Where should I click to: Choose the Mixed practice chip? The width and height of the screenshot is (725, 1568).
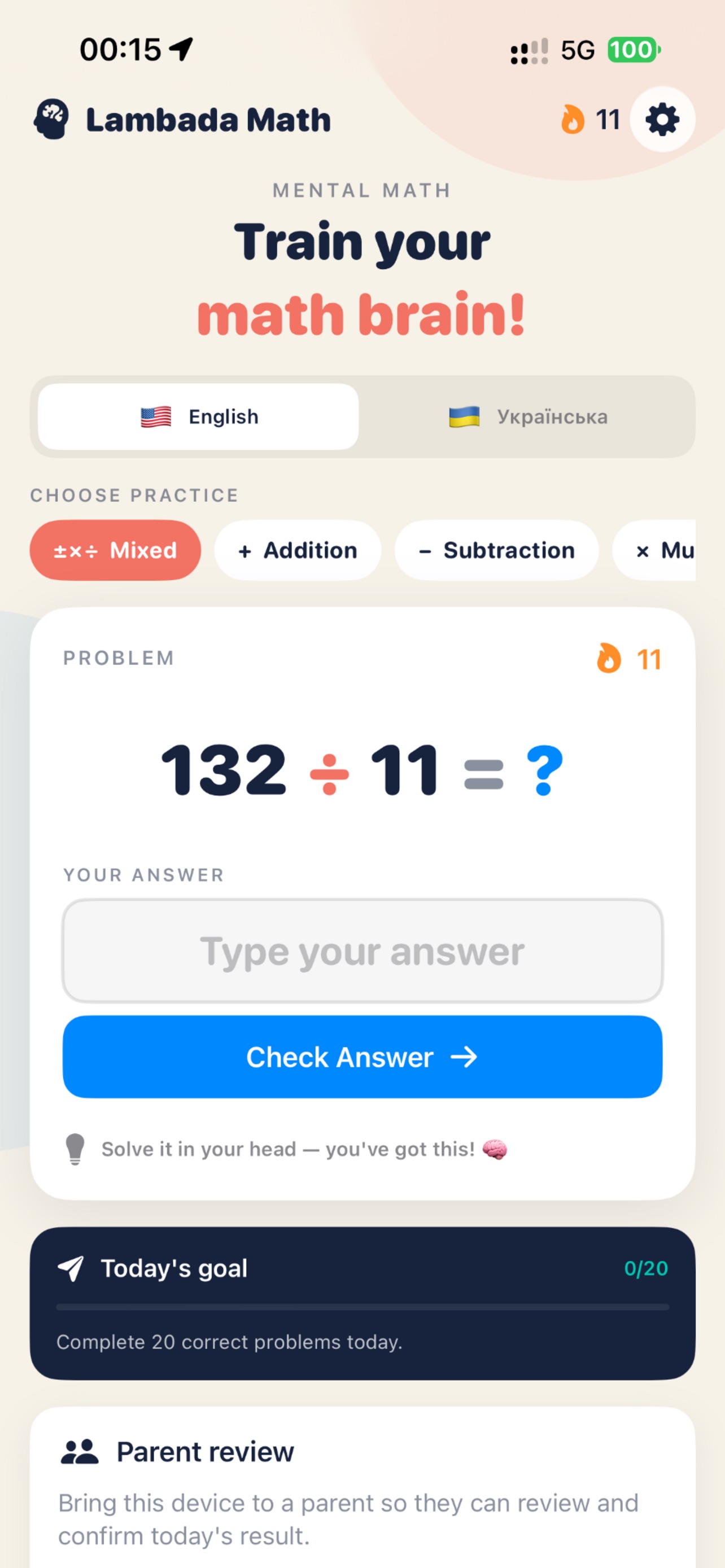(115, 550)
